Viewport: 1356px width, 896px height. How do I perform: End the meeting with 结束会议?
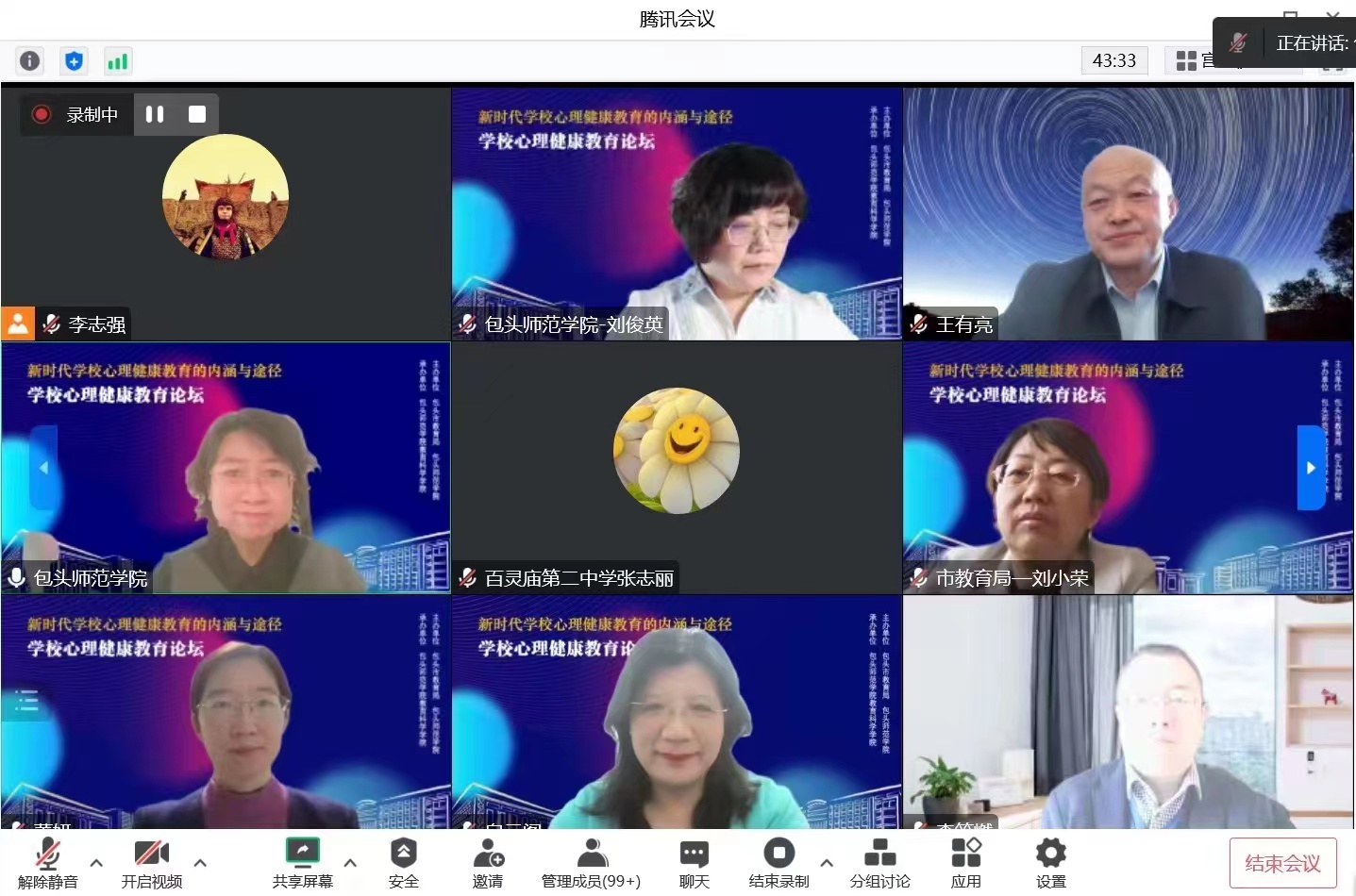click(1282, 862)
